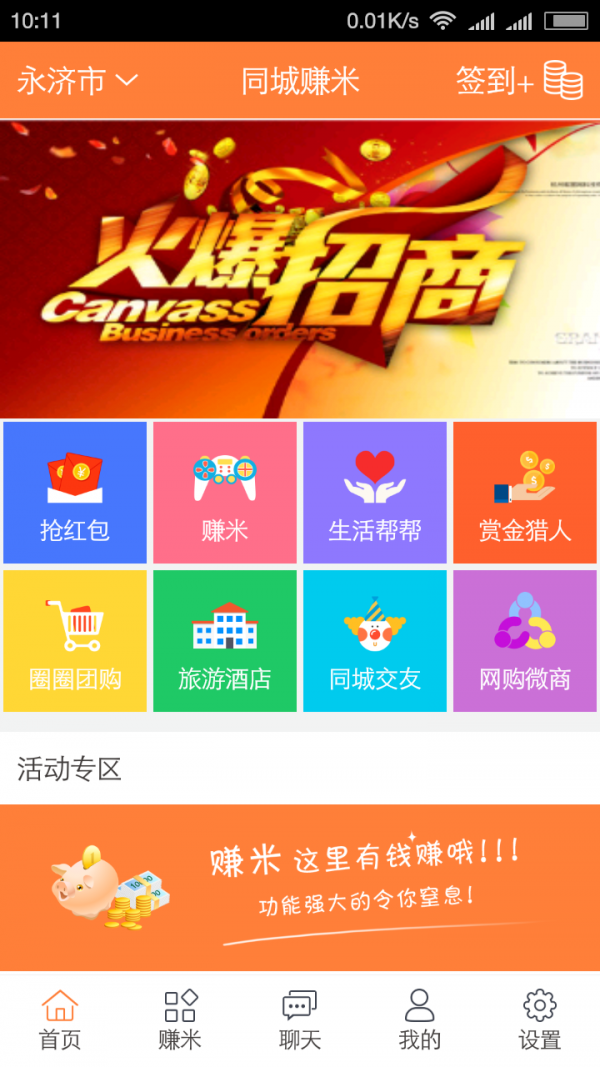Tap 签到+ to check in for coins
The height and width of the screenshot is (1067, 600).
(518, 81)
